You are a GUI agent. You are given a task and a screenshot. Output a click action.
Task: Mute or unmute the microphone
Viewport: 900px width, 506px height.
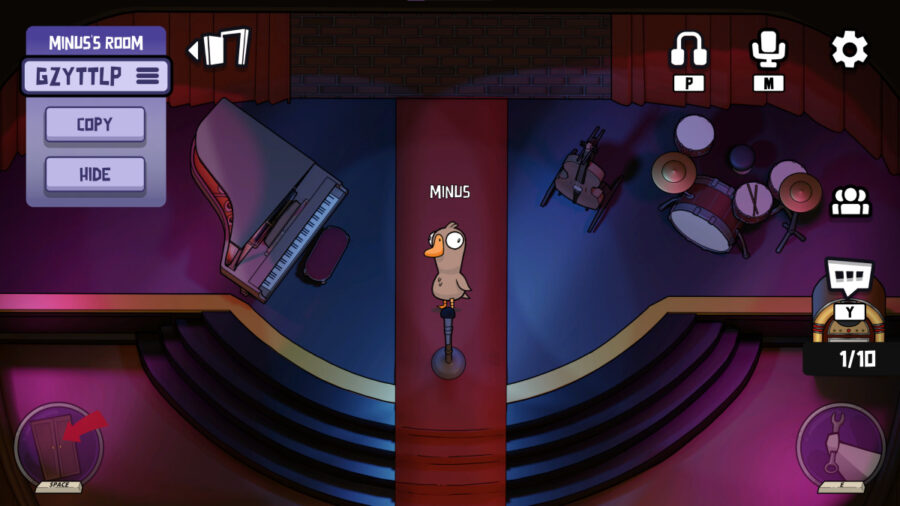768,51
